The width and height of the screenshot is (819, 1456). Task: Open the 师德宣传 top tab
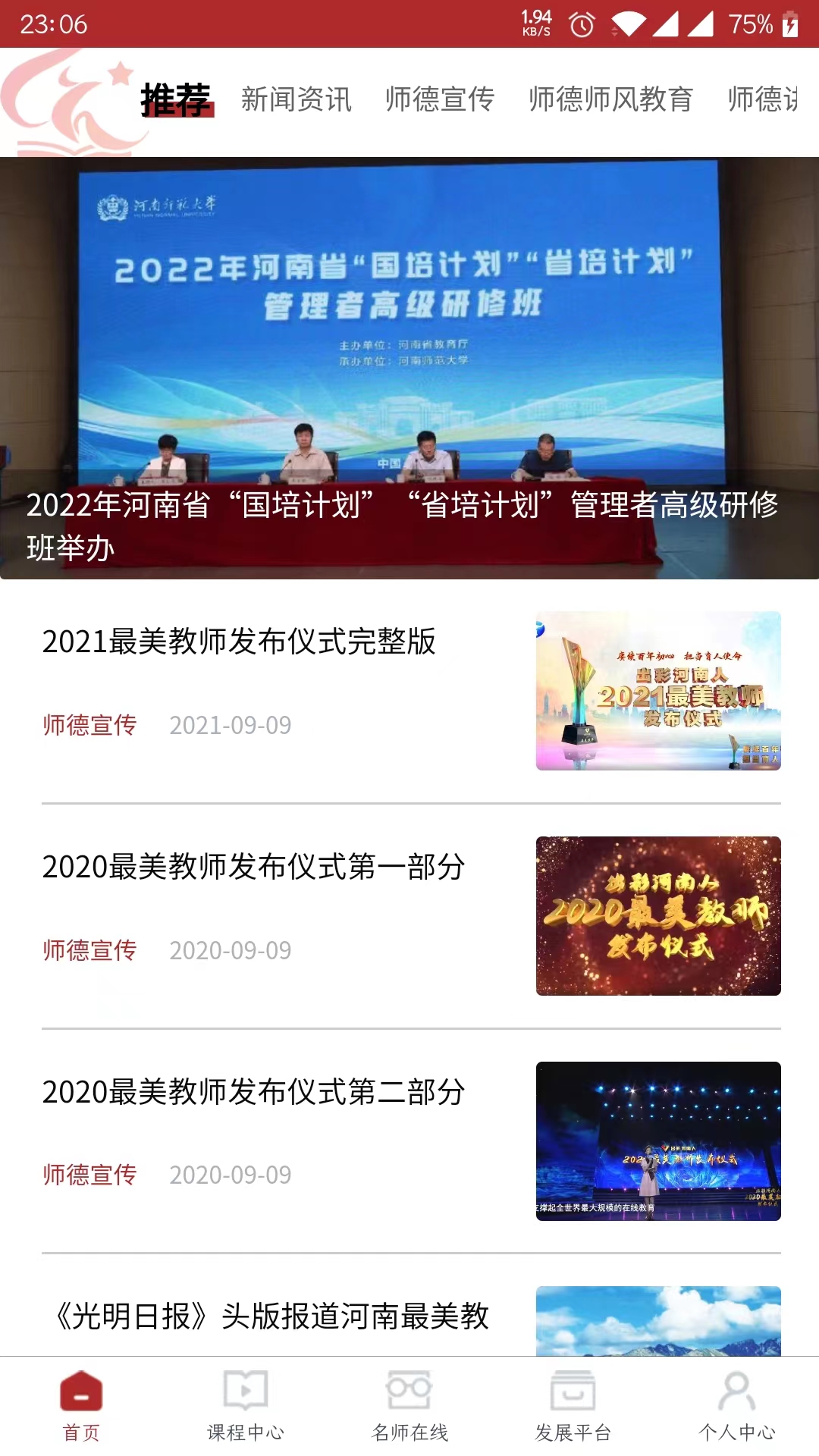440,100
